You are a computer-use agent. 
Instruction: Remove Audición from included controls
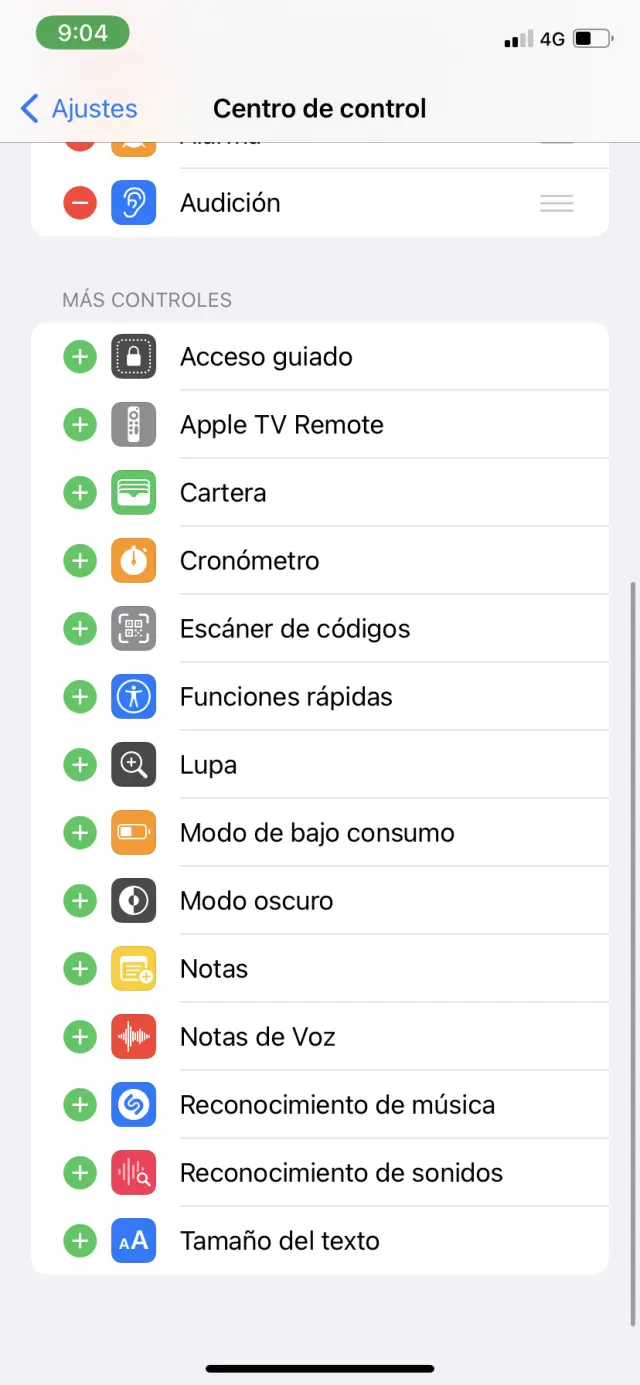pyautogui.click(x=80, y=204)
